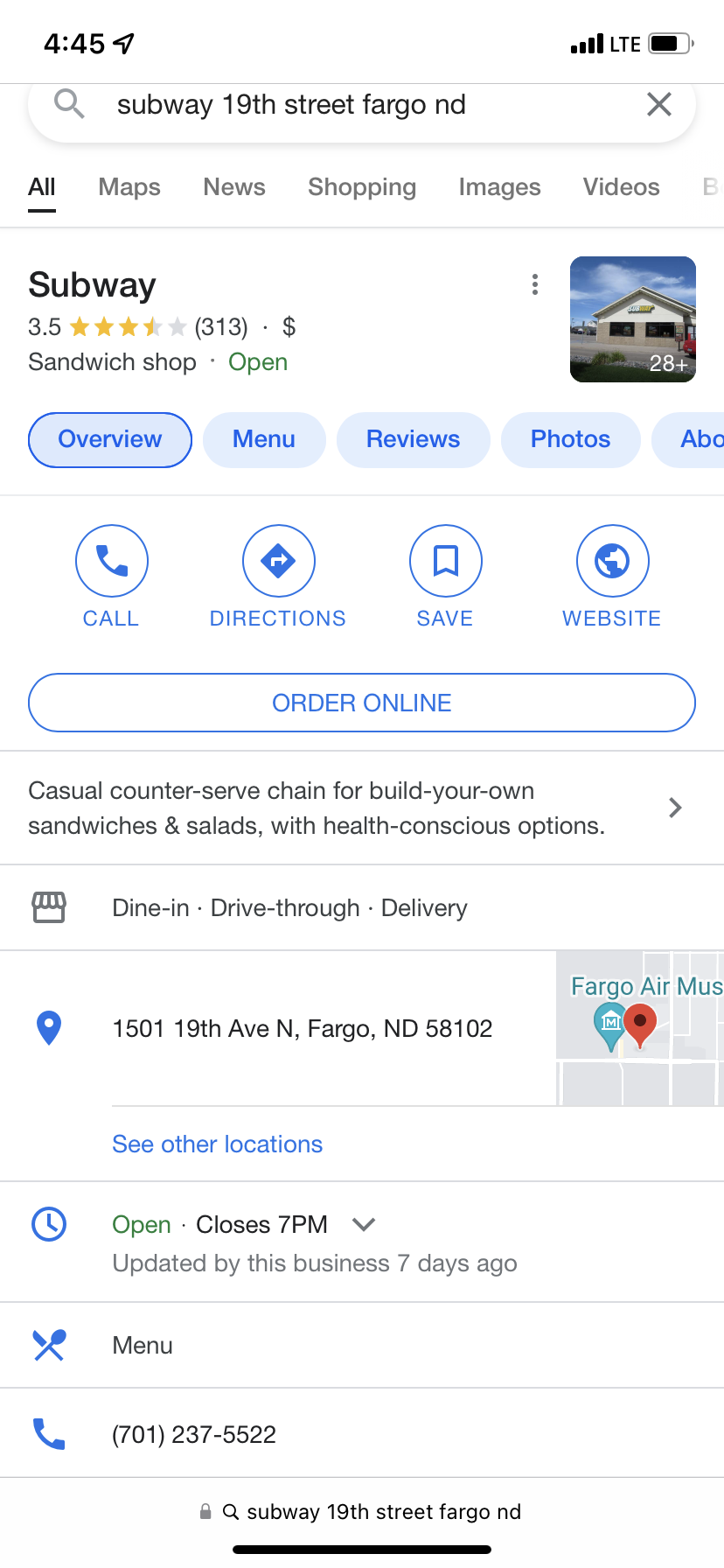
Task: Switch to the Maps tab
Action: coord(129,187)
